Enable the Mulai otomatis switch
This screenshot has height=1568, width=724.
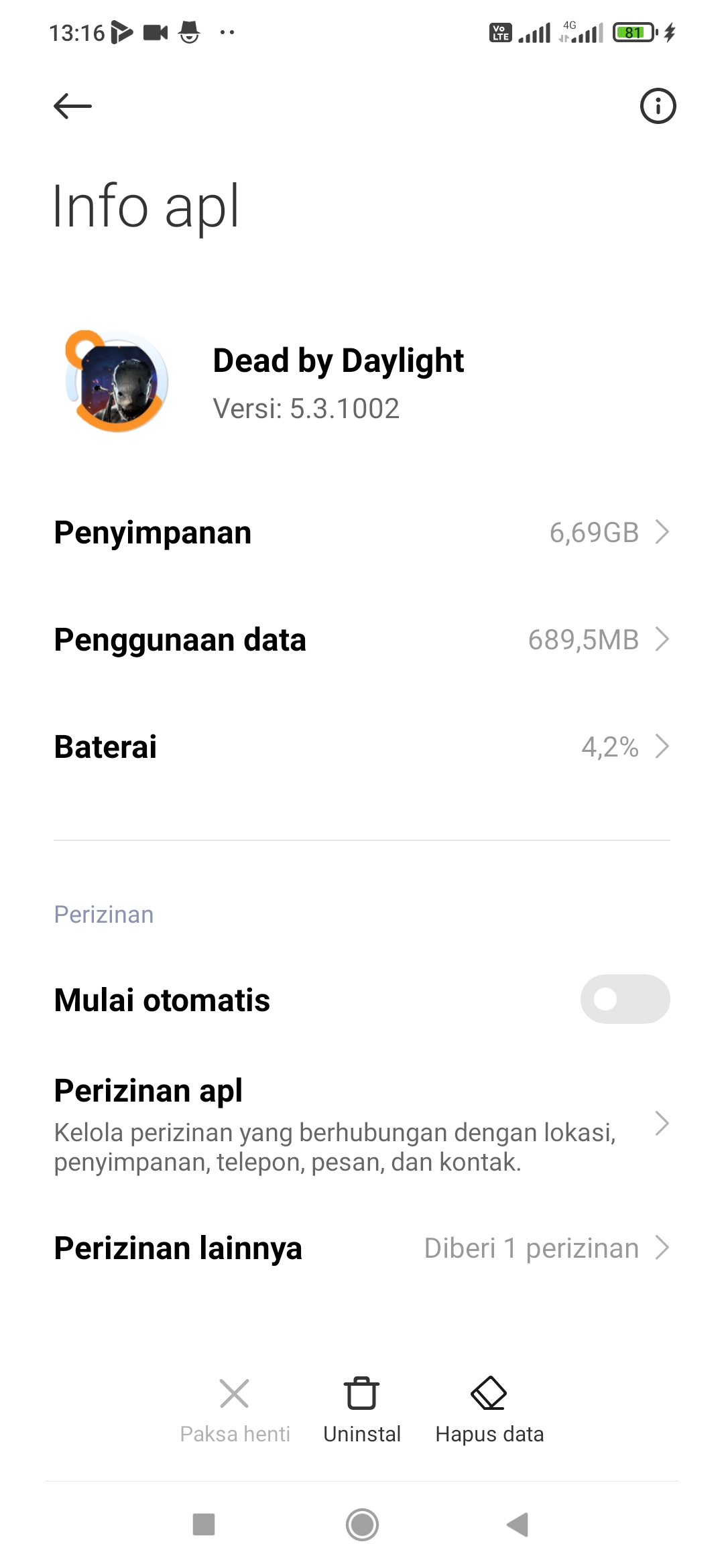[624, 999]
